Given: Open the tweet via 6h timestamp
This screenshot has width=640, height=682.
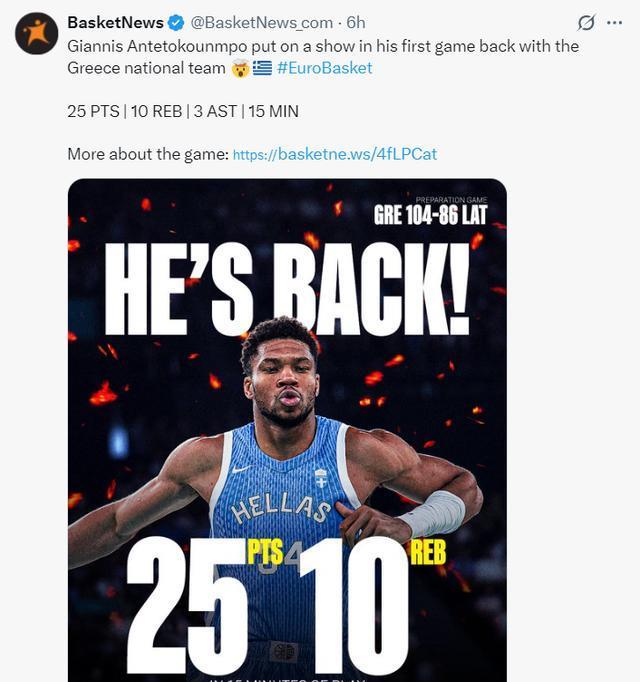Looking at the screenshot, I should [356, 22].
